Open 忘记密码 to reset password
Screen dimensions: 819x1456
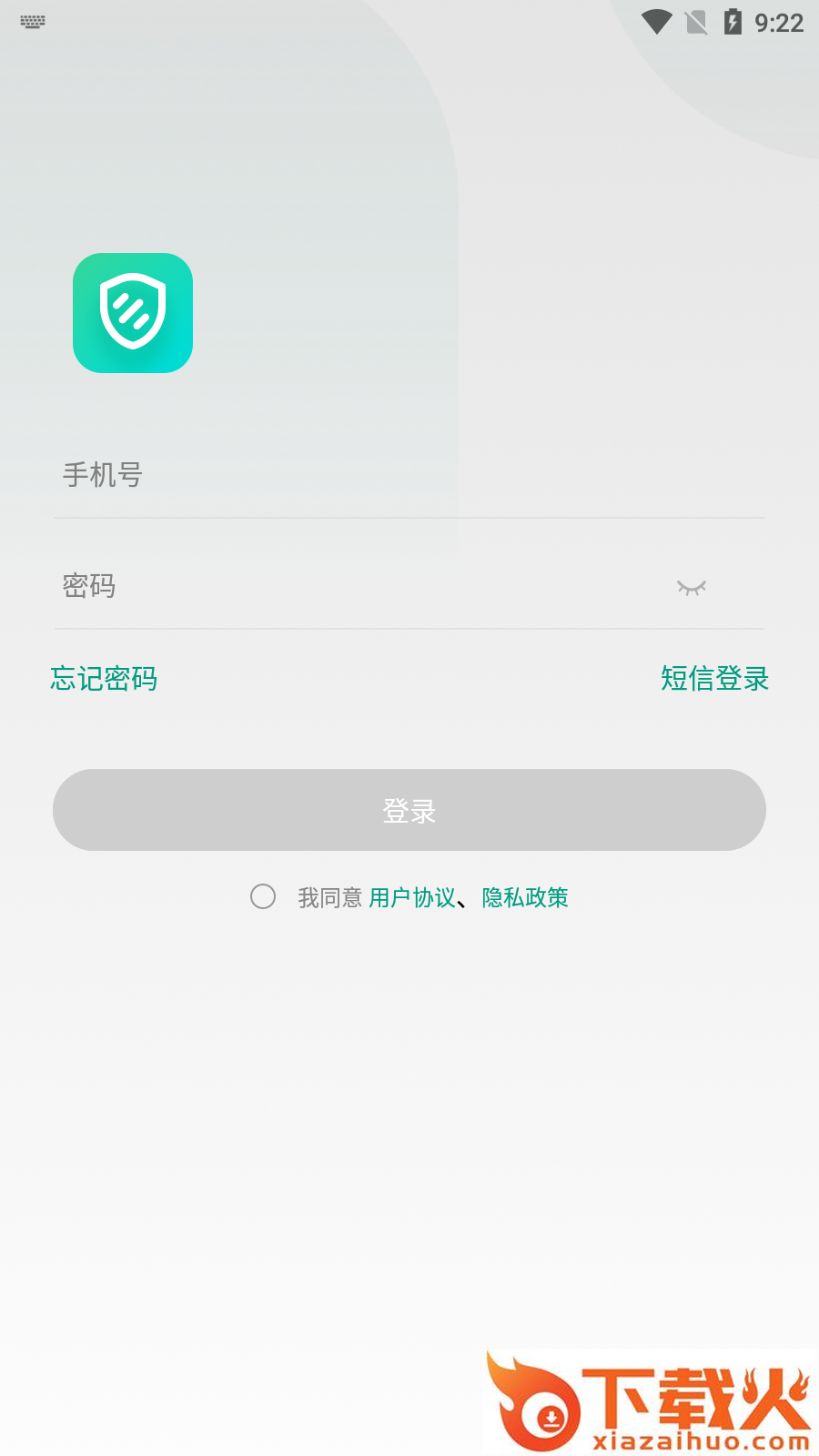point(104,679)
